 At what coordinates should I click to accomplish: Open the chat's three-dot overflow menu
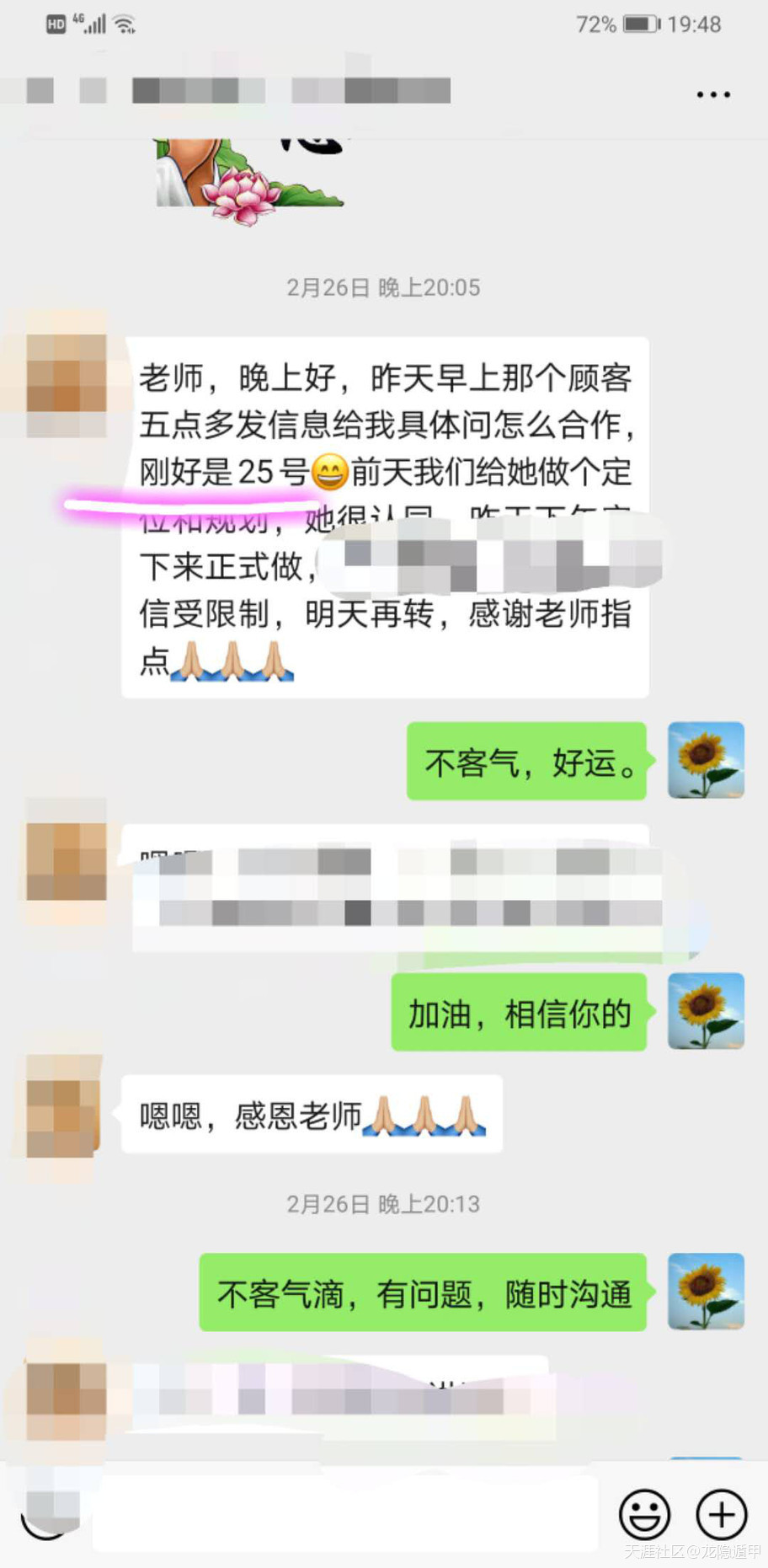tap(712, 94)
